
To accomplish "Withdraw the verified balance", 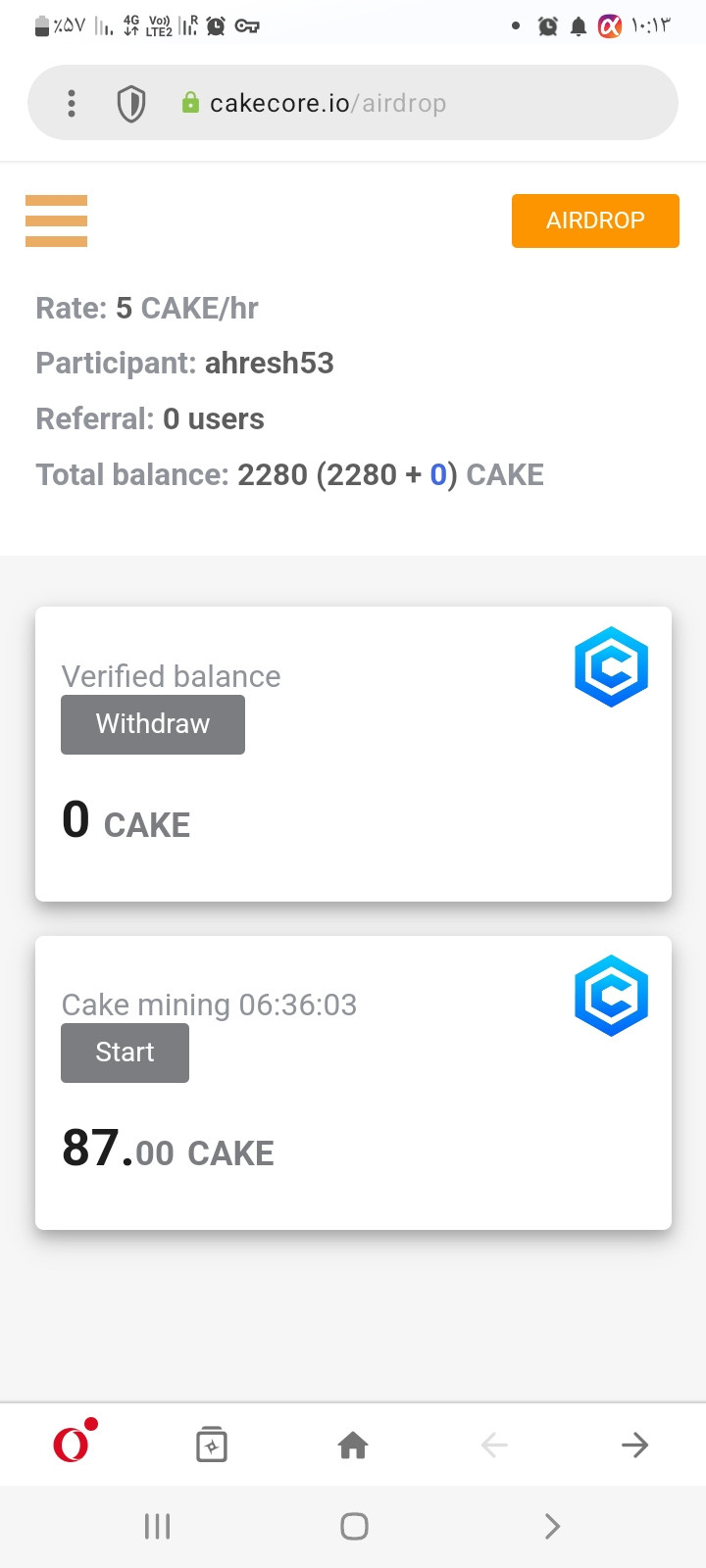I will point(153,724).
